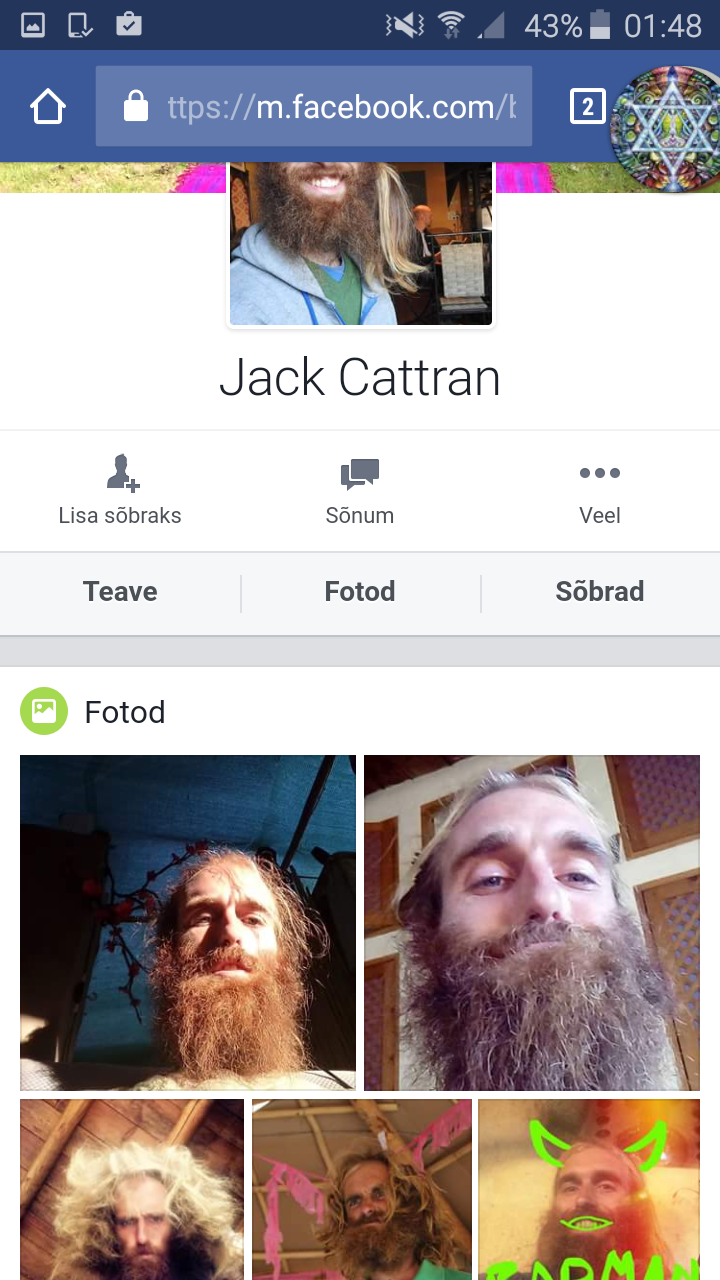Open the browser tab switcher
Screen dimensions: 720x1280
587,107
